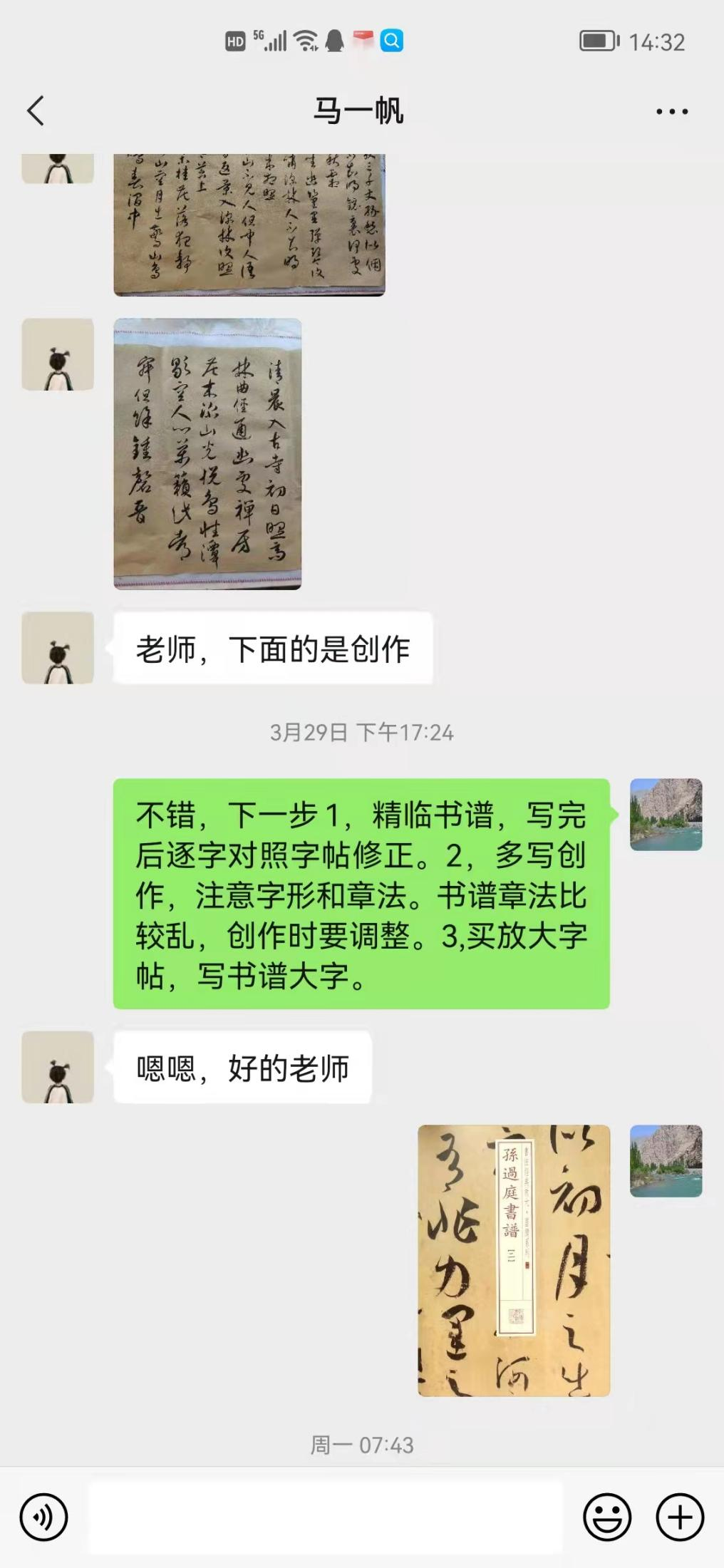Open the three-dot chat info menu
The height and width of the screenshot is (1568, 724).
[x=671, y=111]
